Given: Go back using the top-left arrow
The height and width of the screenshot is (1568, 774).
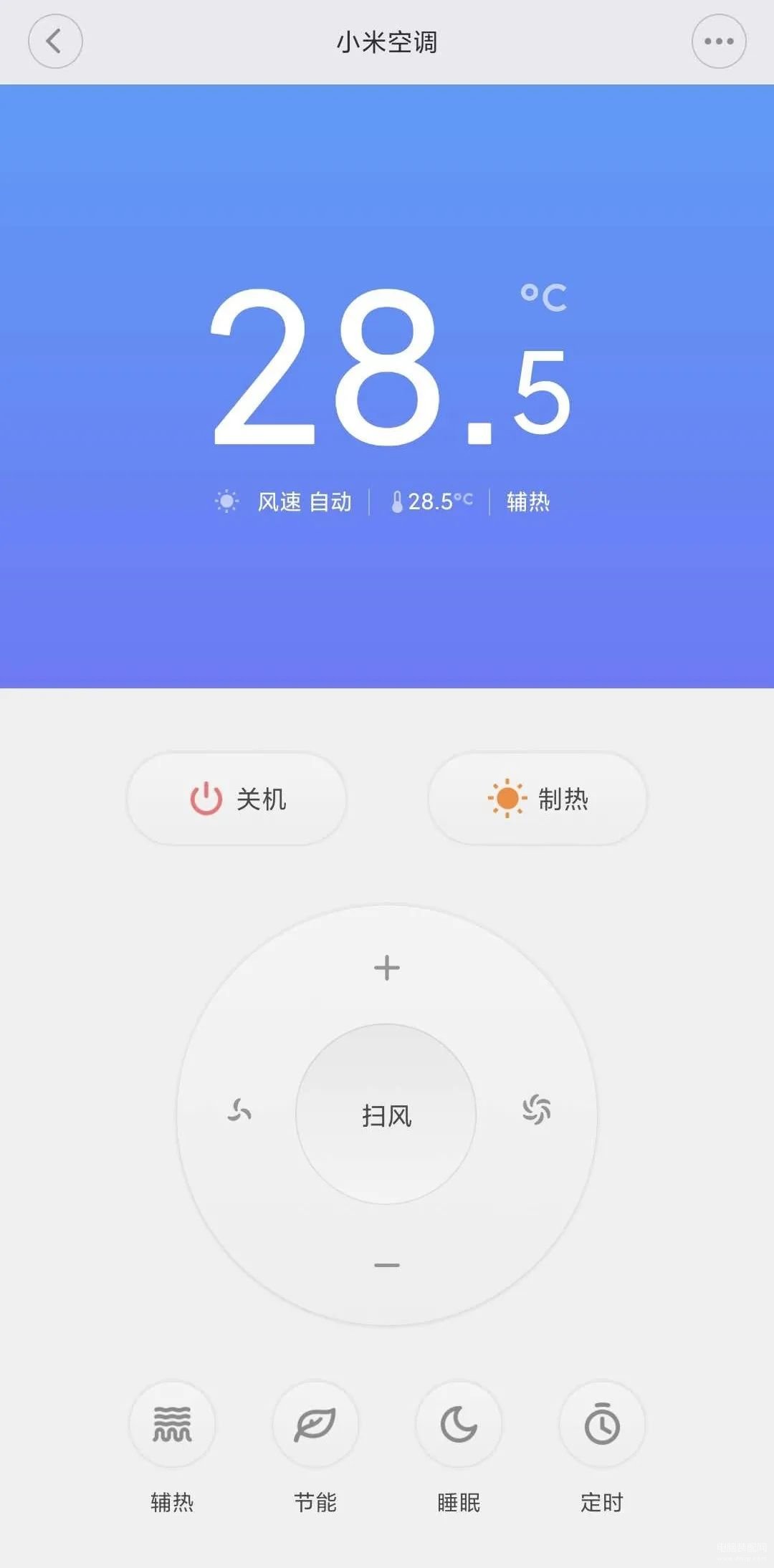Looking at the screenshot, I should [x=55, y=42].
